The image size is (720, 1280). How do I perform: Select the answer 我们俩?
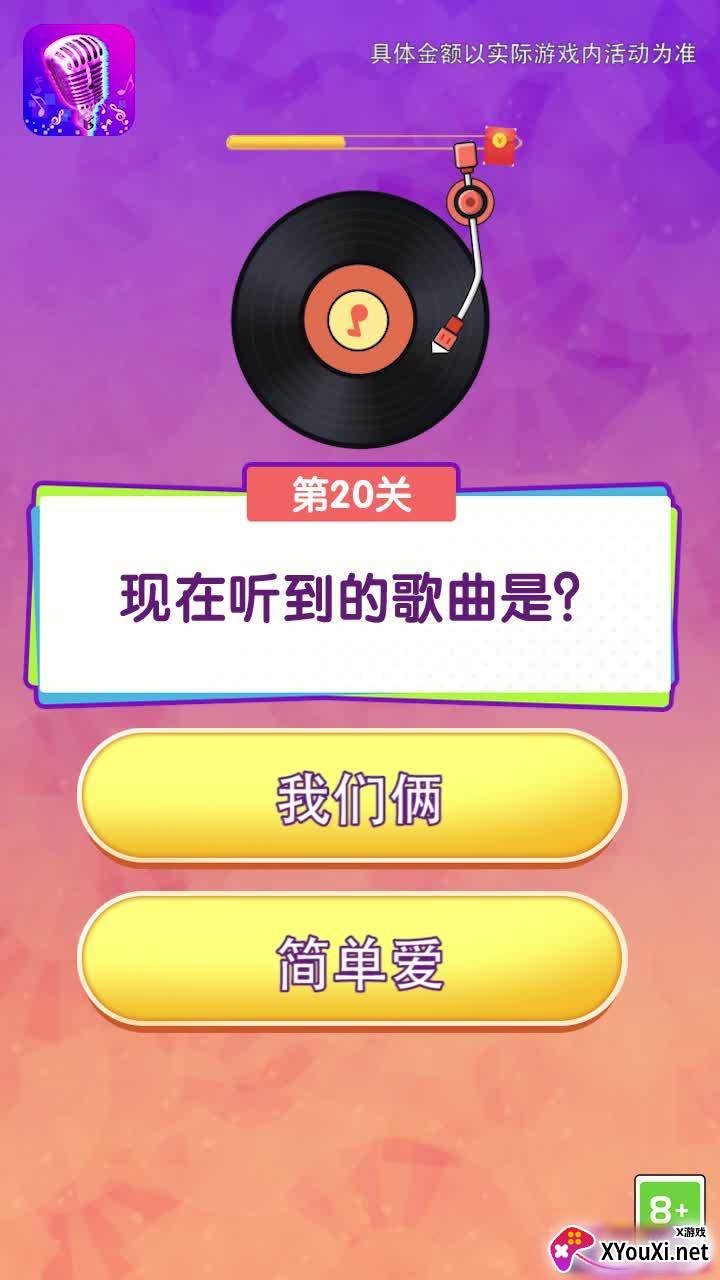pos(352,796)
